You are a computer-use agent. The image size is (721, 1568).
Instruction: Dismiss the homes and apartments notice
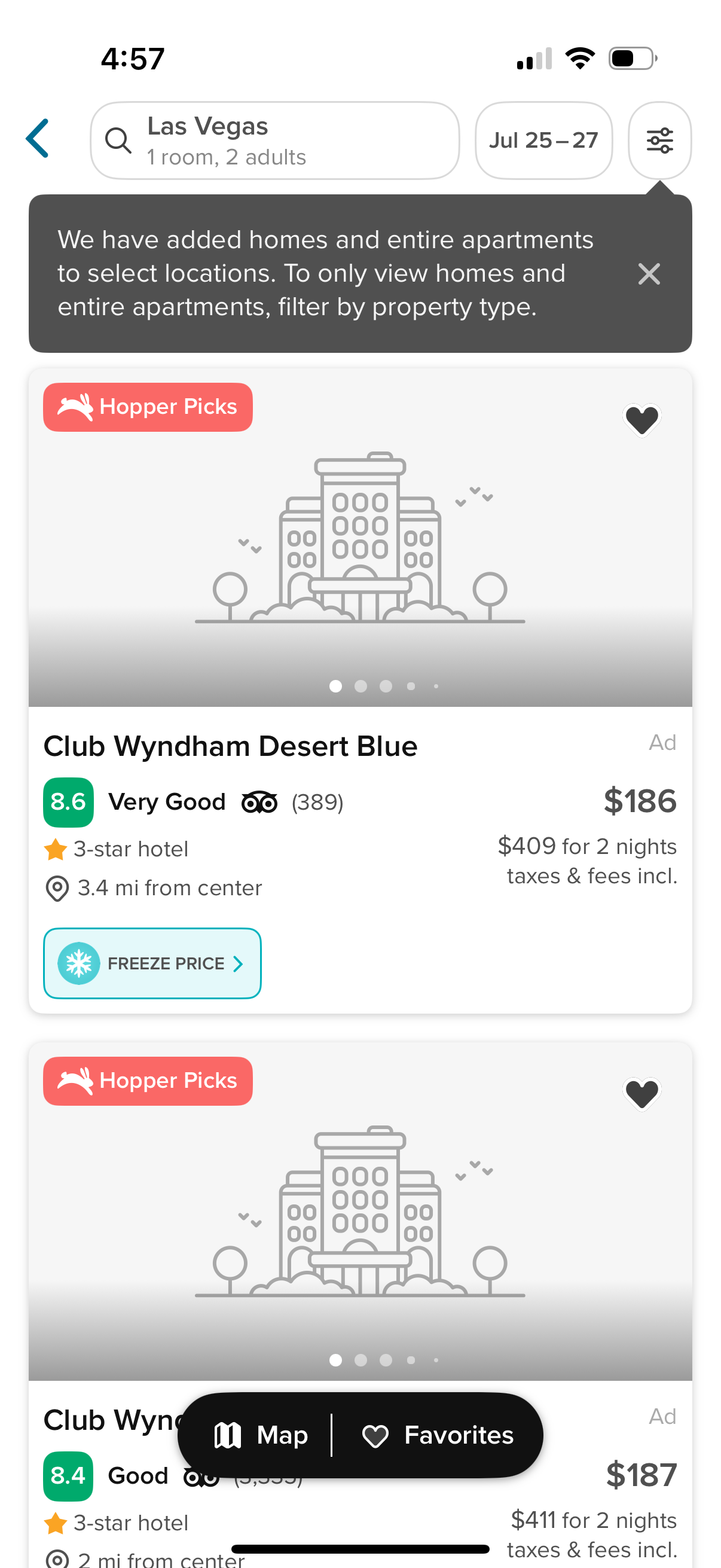[649, 274]
